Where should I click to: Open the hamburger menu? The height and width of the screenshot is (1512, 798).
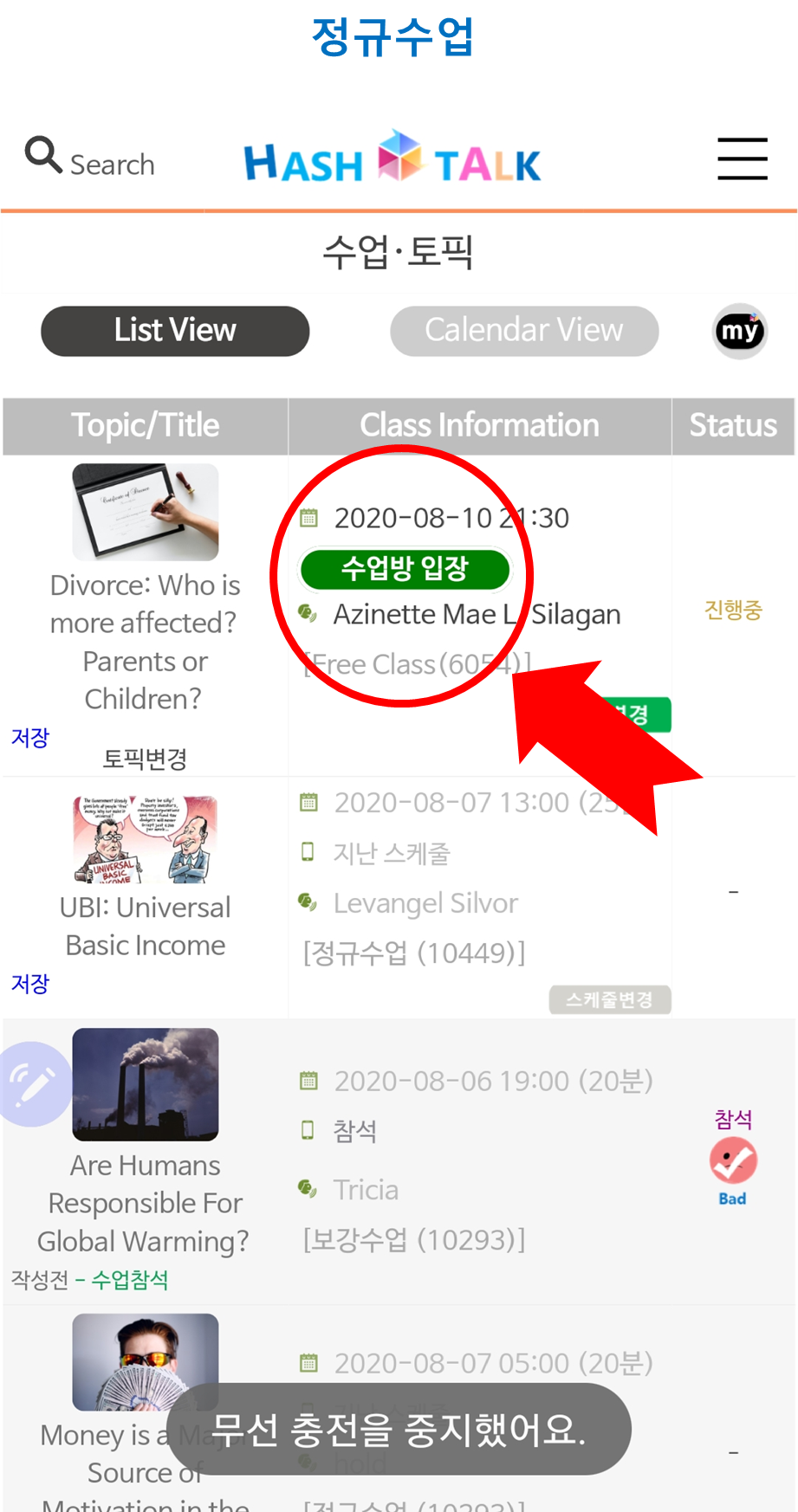point(743,159)
